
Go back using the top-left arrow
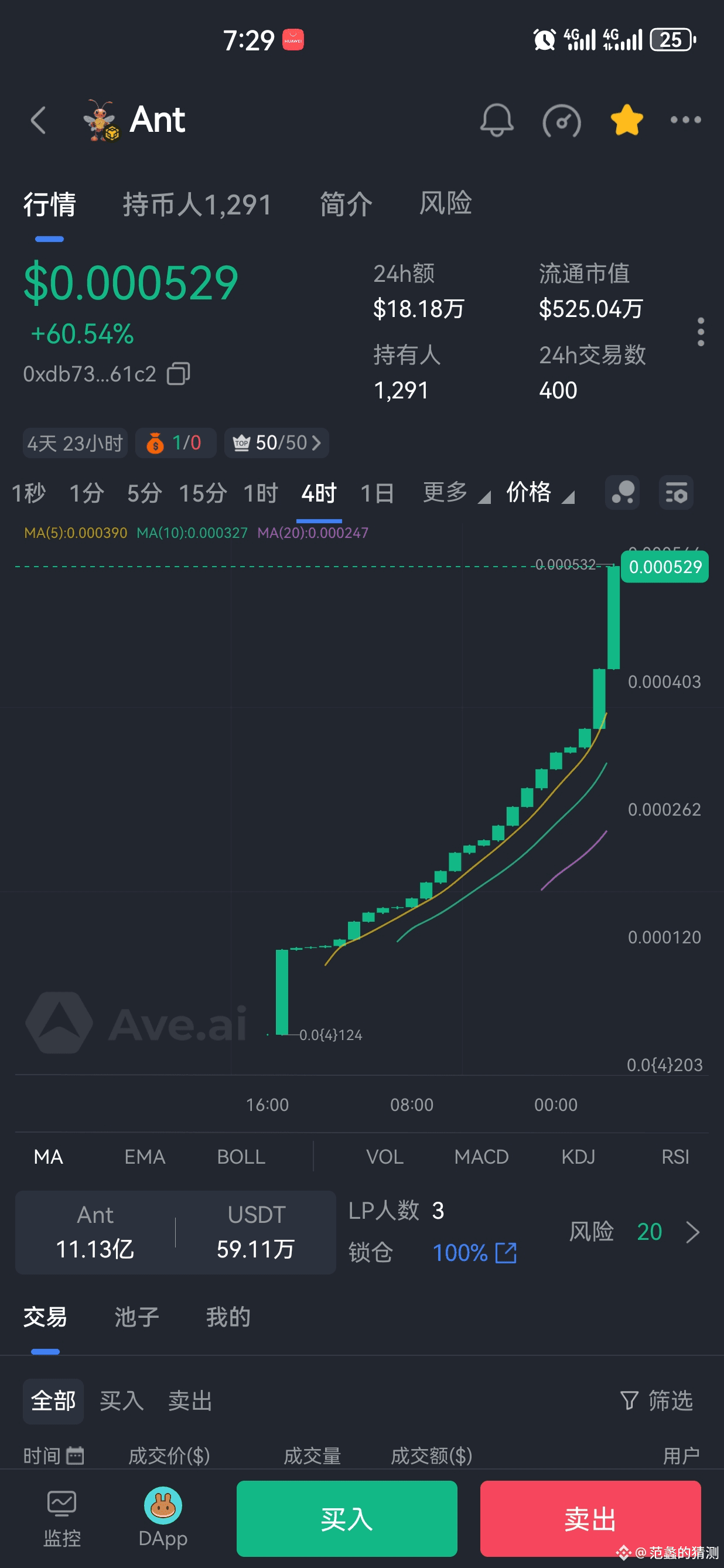click(38, 120)
